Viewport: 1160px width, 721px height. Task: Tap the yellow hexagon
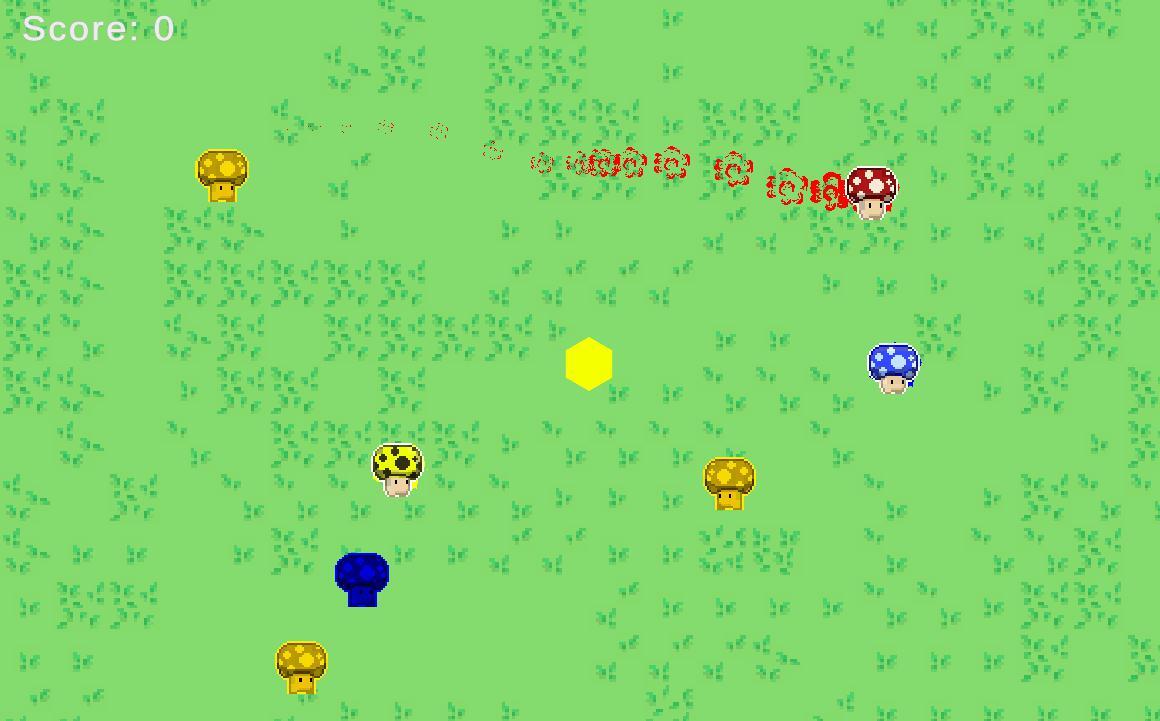click(x=589, y=364)
